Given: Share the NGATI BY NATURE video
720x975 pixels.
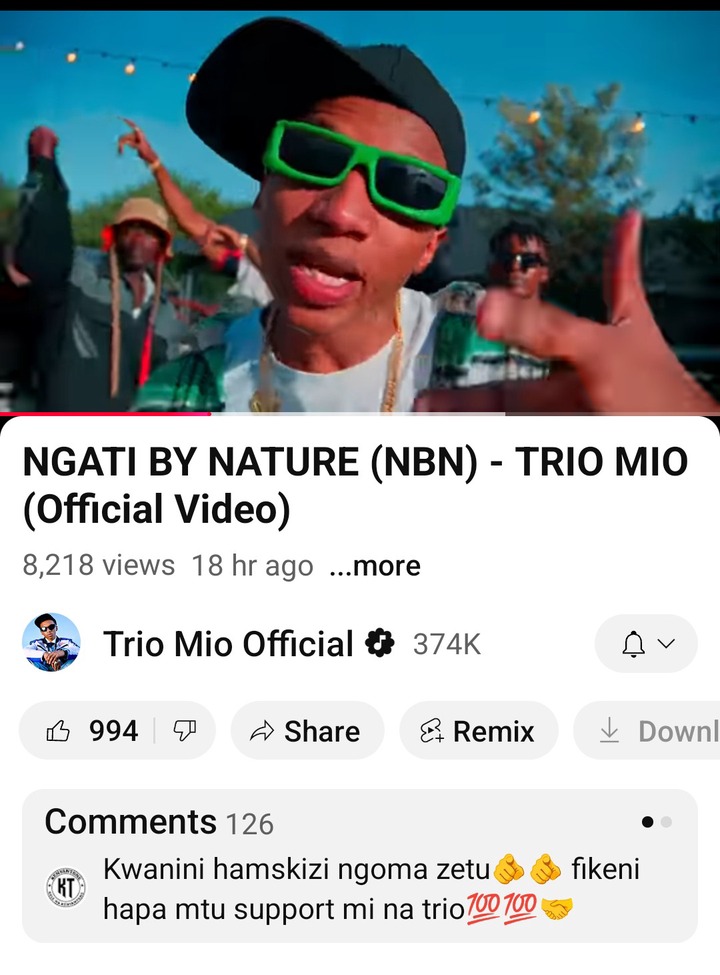Looking at the screenshot, I should 307,731.
